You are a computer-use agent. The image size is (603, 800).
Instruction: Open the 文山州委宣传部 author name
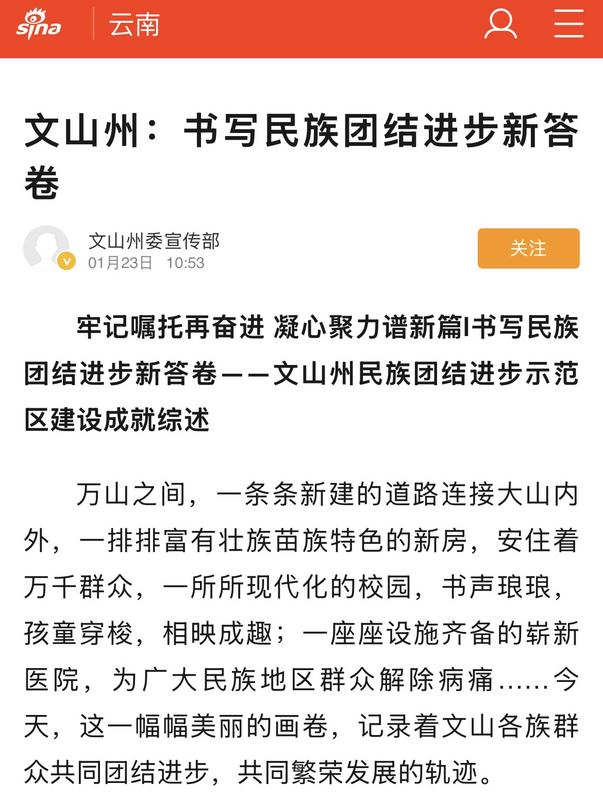click(x=154, y=241)
